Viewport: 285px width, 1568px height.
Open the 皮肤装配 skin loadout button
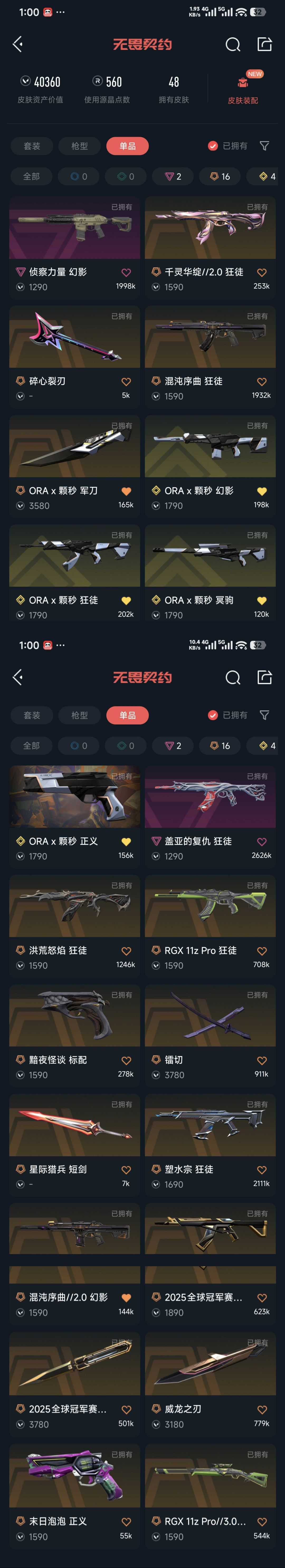pyautogui.click(x=242, y=89)
